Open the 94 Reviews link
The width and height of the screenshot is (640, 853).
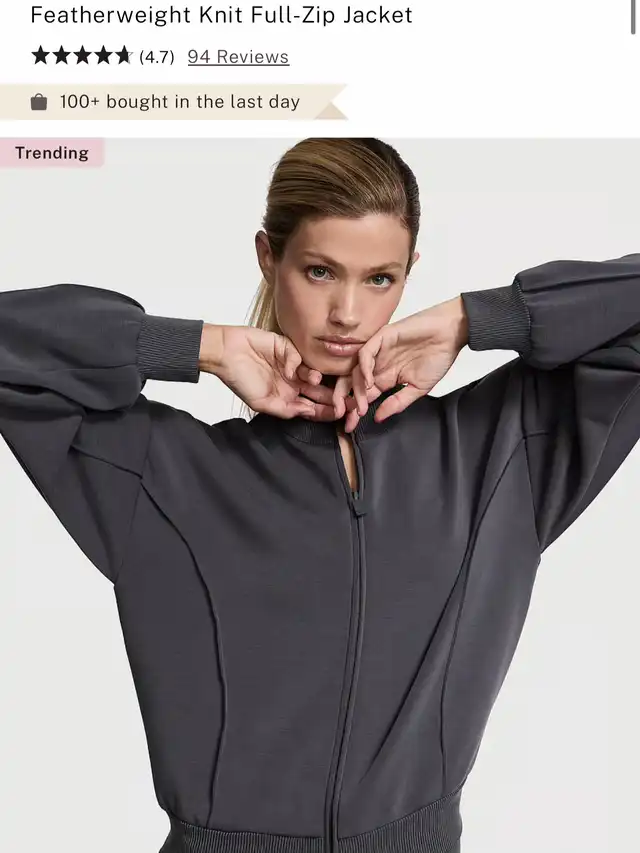pyautogui.click(x=238, y=57)
